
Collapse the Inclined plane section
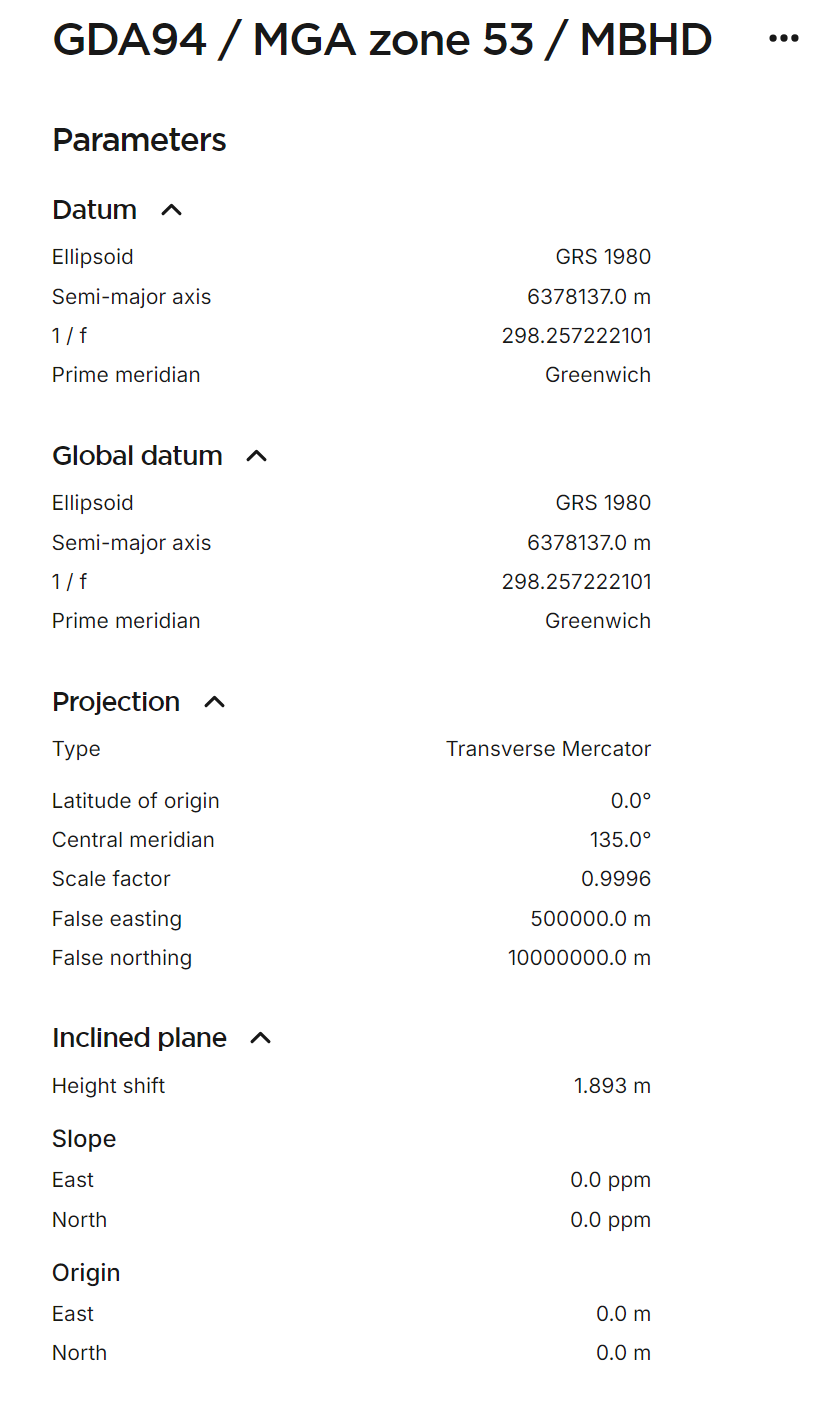260,1038
